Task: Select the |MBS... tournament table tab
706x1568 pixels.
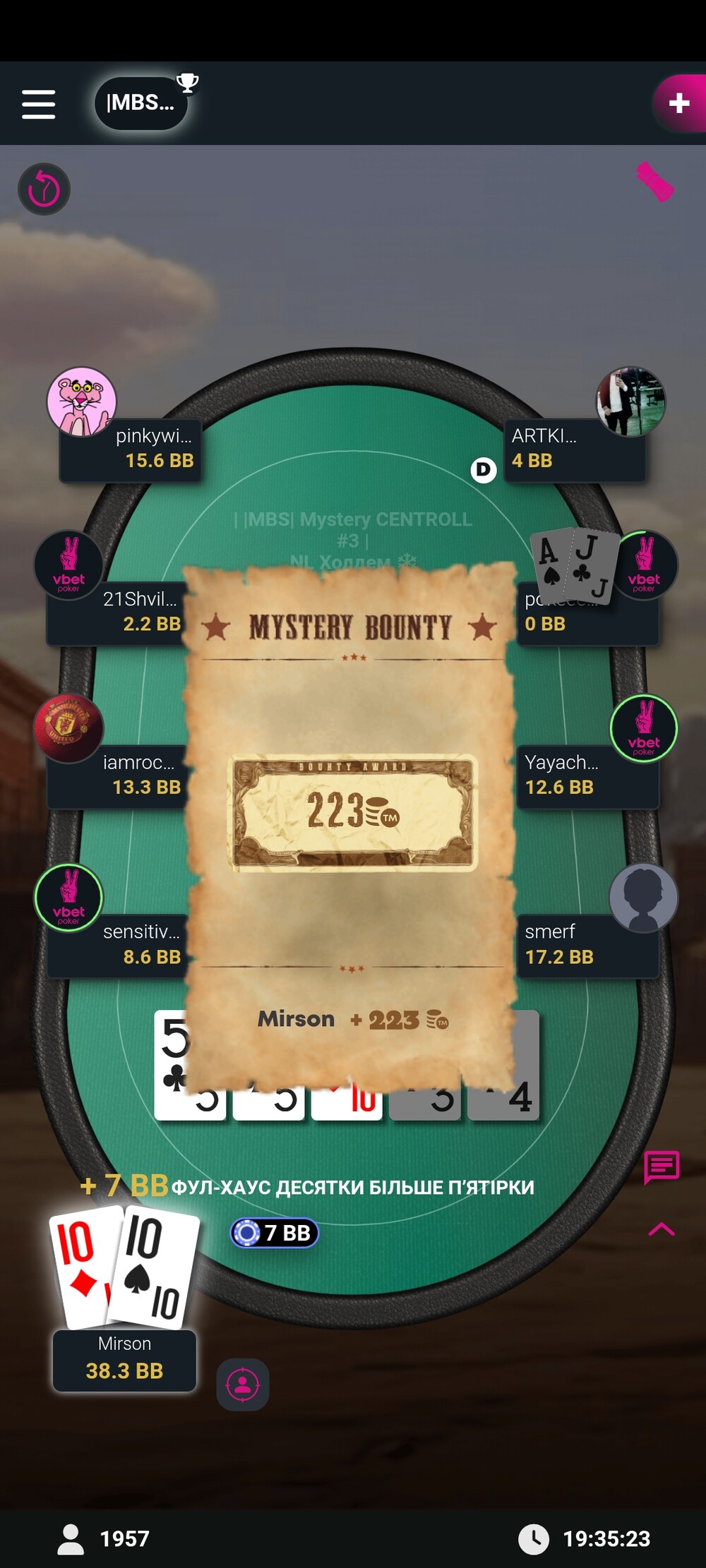Action: click(x=141, y=103)
